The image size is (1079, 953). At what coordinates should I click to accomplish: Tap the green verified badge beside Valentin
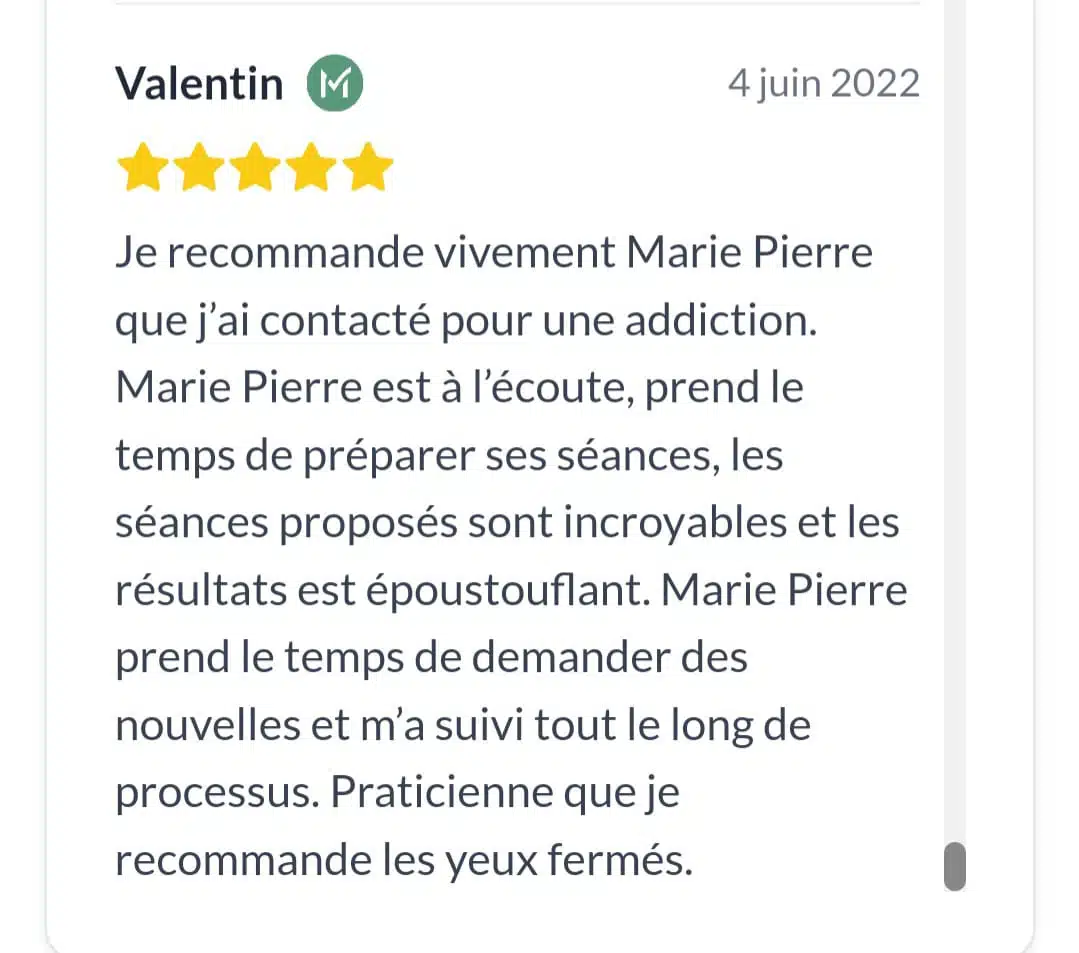[335, 84]
